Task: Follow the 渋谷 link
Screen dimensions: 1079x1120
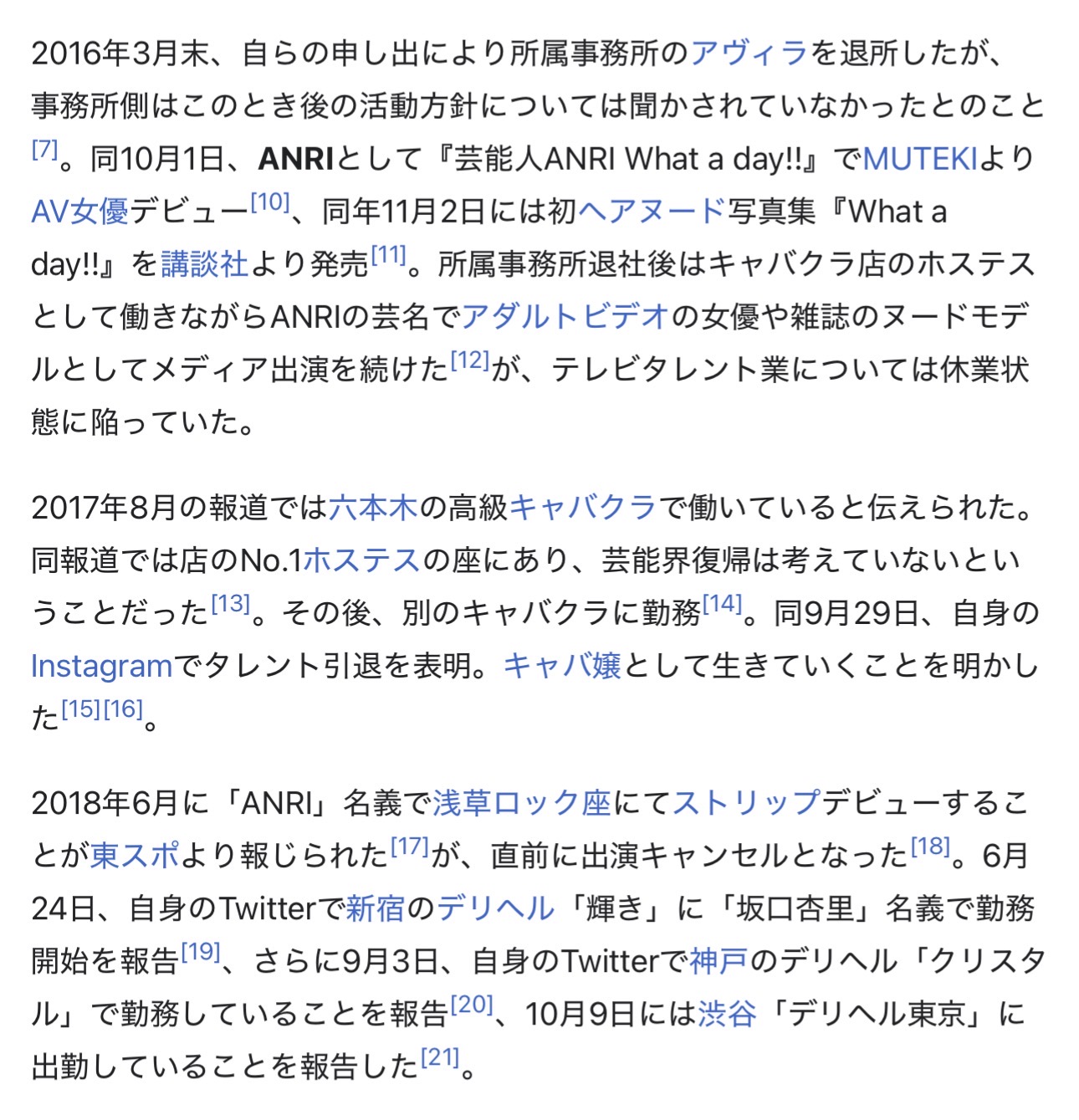Action: coord(727,1015)
